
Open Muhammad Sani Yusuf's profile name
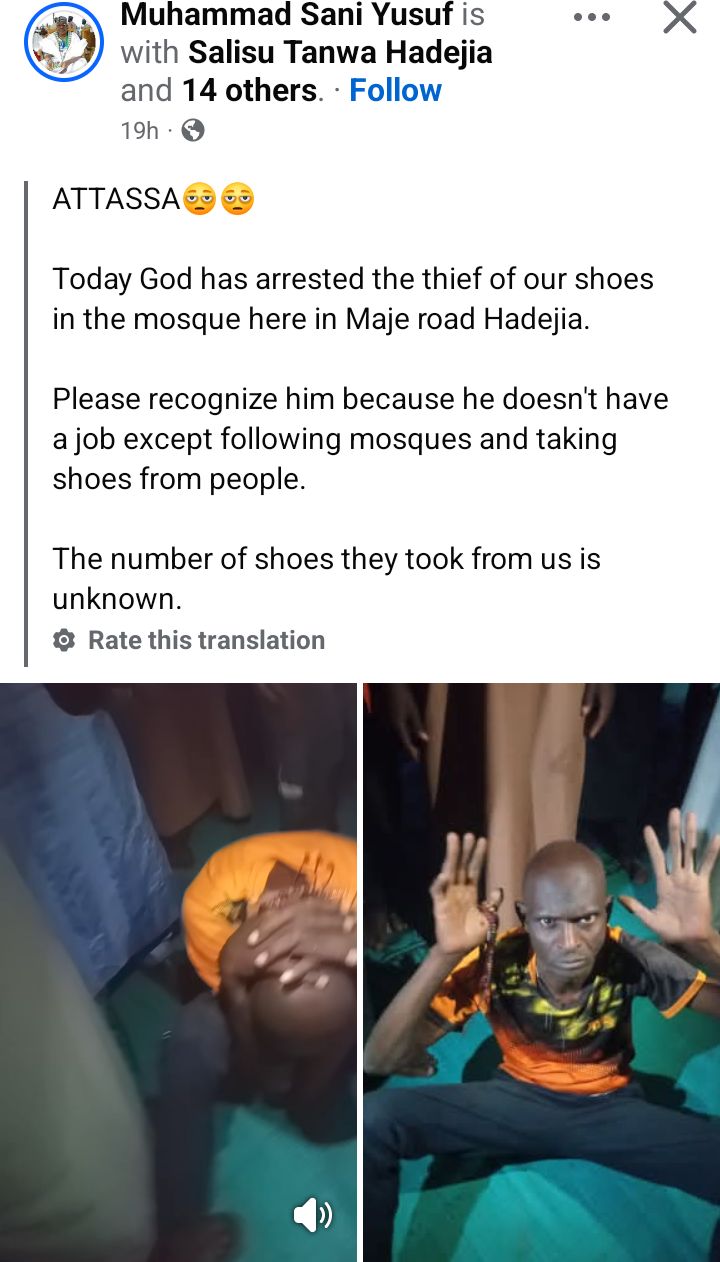pos(287,15)
